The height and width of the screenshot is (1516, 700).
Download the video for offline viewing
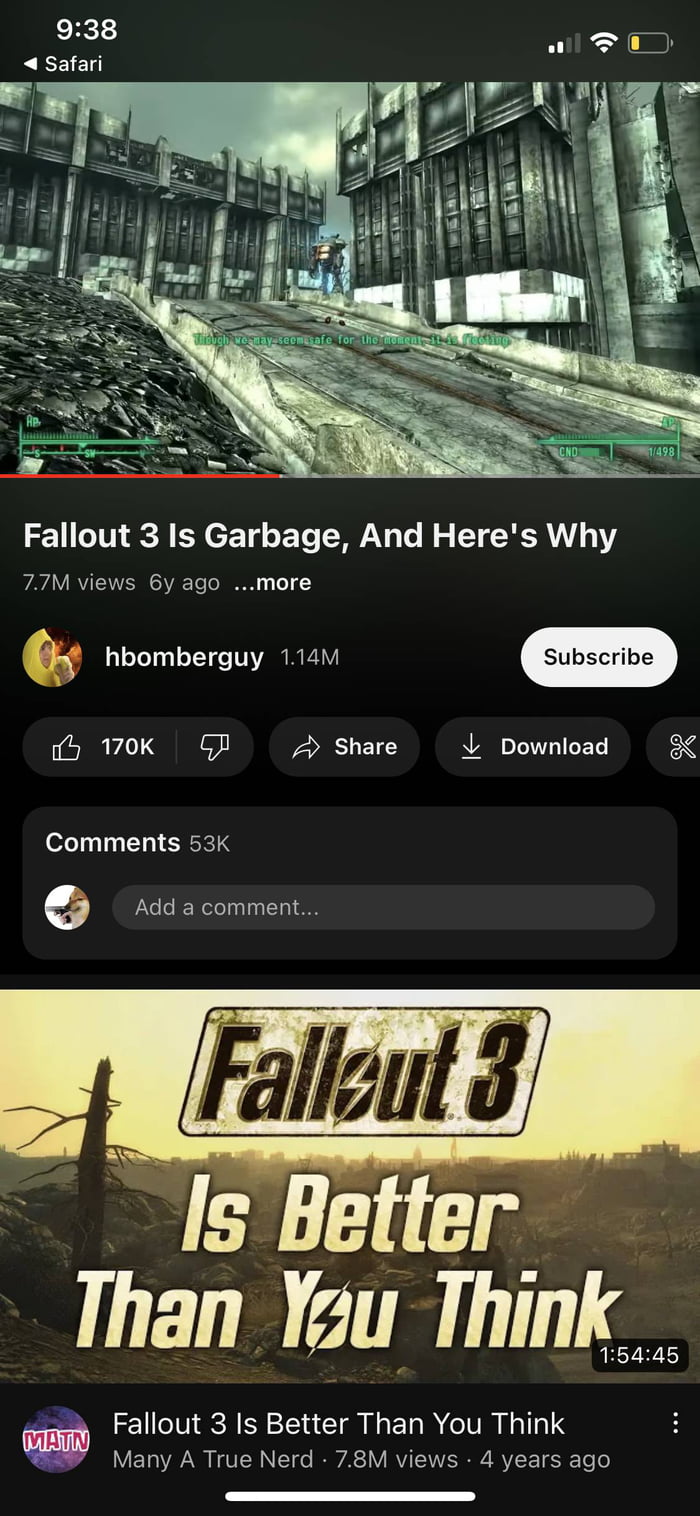click(x=533, y=747)
